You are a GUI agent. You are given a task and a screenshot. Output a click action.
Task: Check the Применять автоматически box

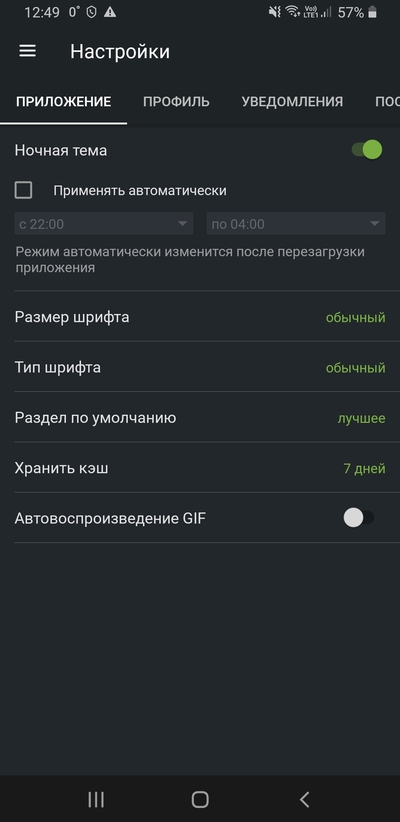click(x=23, y=190)
